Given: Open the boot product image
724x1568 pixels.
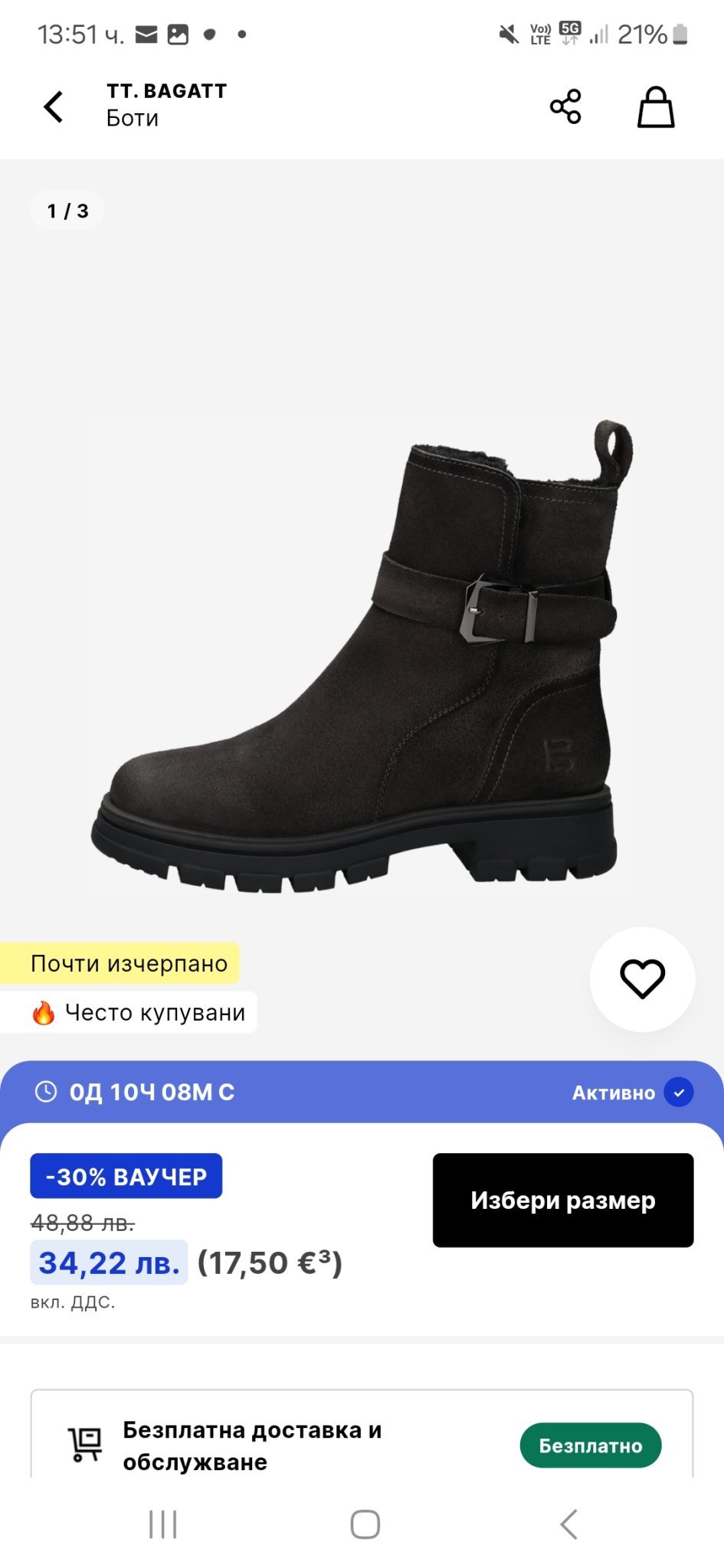Looking at the screenshot, I should 360,658.
